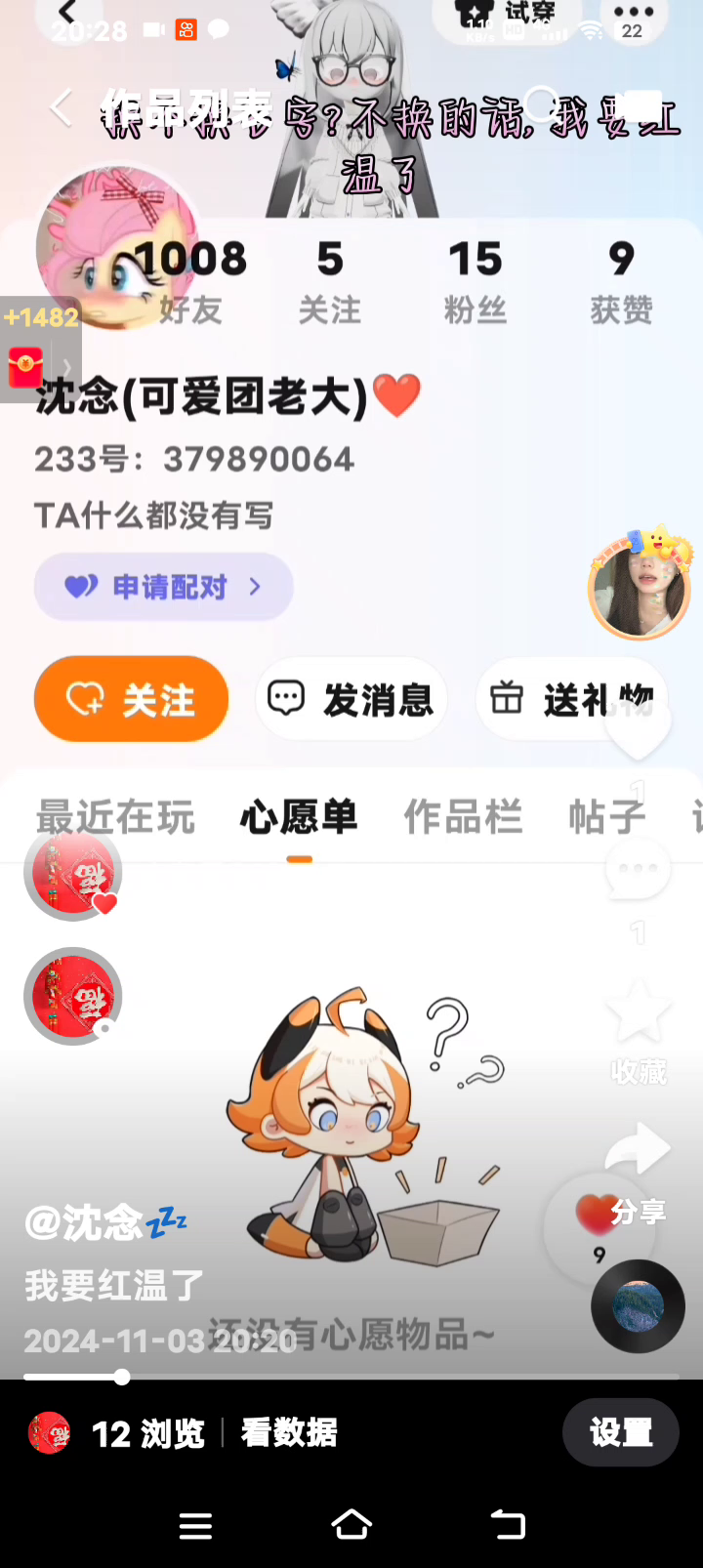Open 看数据 to view statistics
703x1568 pixels.
[x=289, y=1432]
